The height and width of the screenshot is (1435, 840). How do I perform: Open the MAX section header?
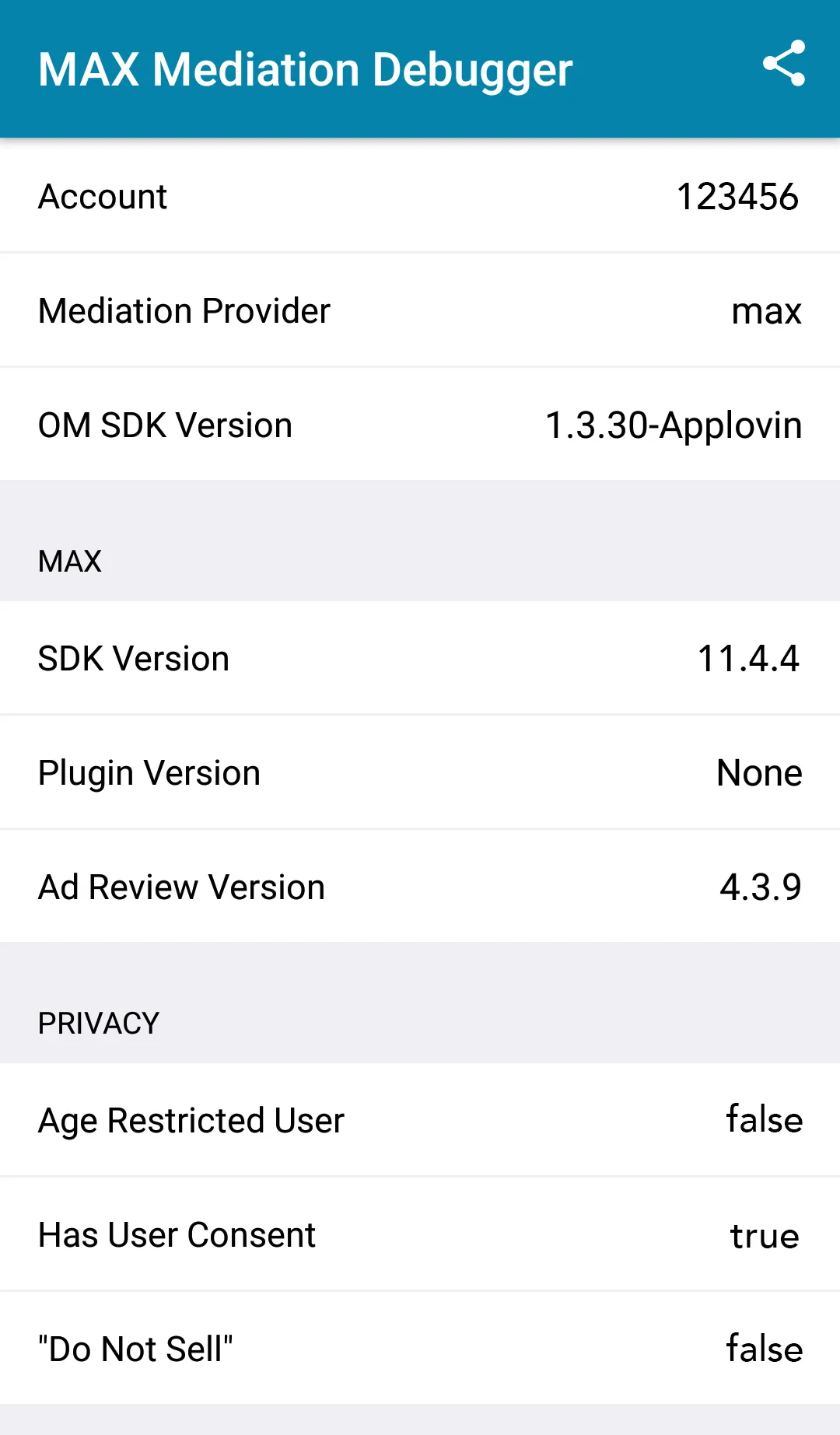pyautogui.click(x=420, y=560)
